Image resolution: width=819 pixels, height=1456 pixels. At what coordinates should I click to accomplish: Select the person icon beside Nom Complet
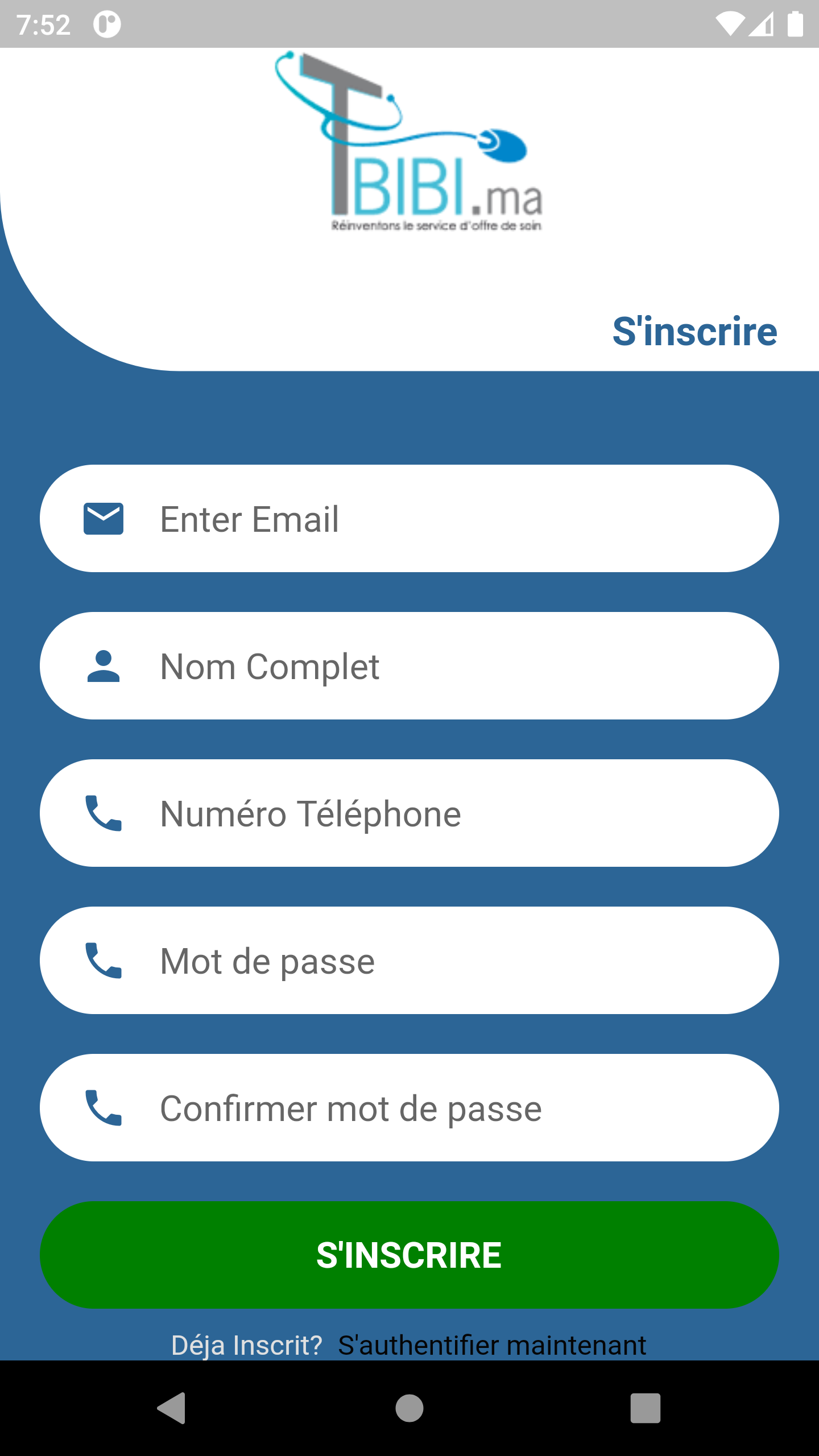point(104,665)
